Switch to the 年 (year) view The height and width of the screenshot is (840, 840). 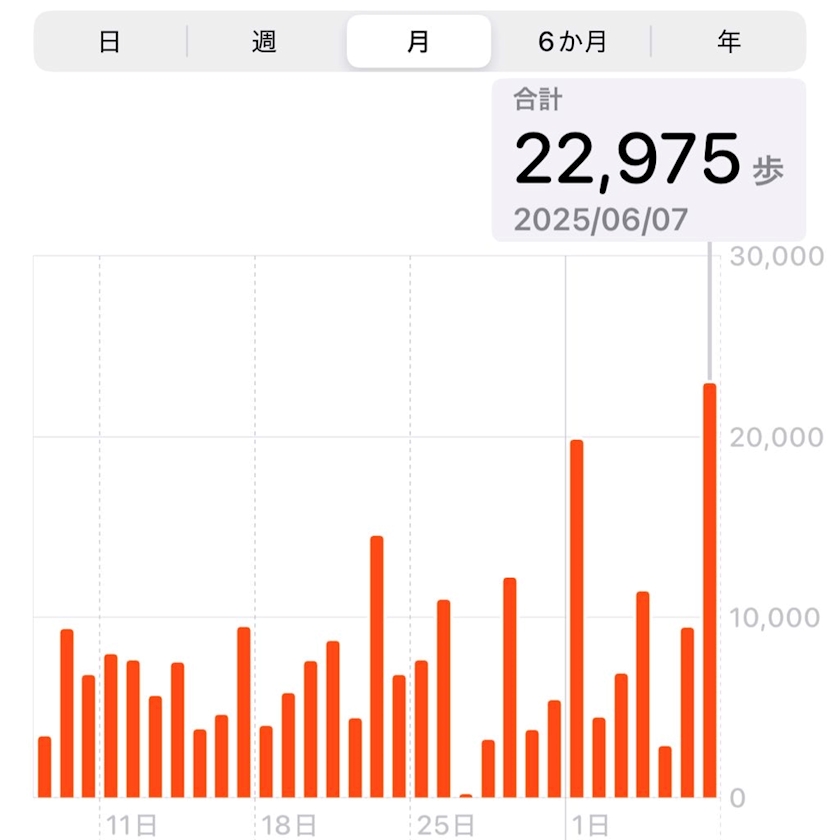[729, 41]
